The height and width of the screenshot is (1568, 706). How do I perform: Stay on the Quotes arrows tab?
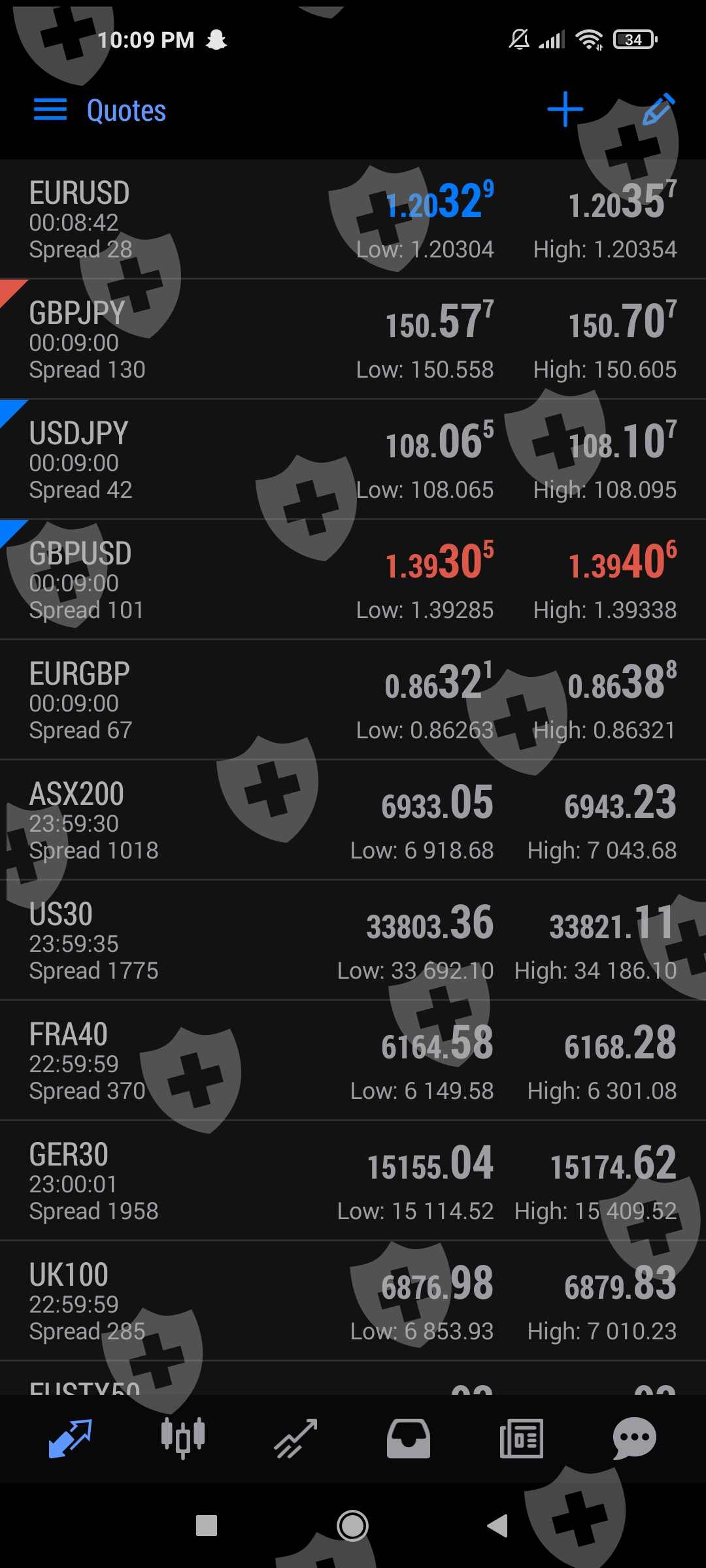coord(70,1439)
